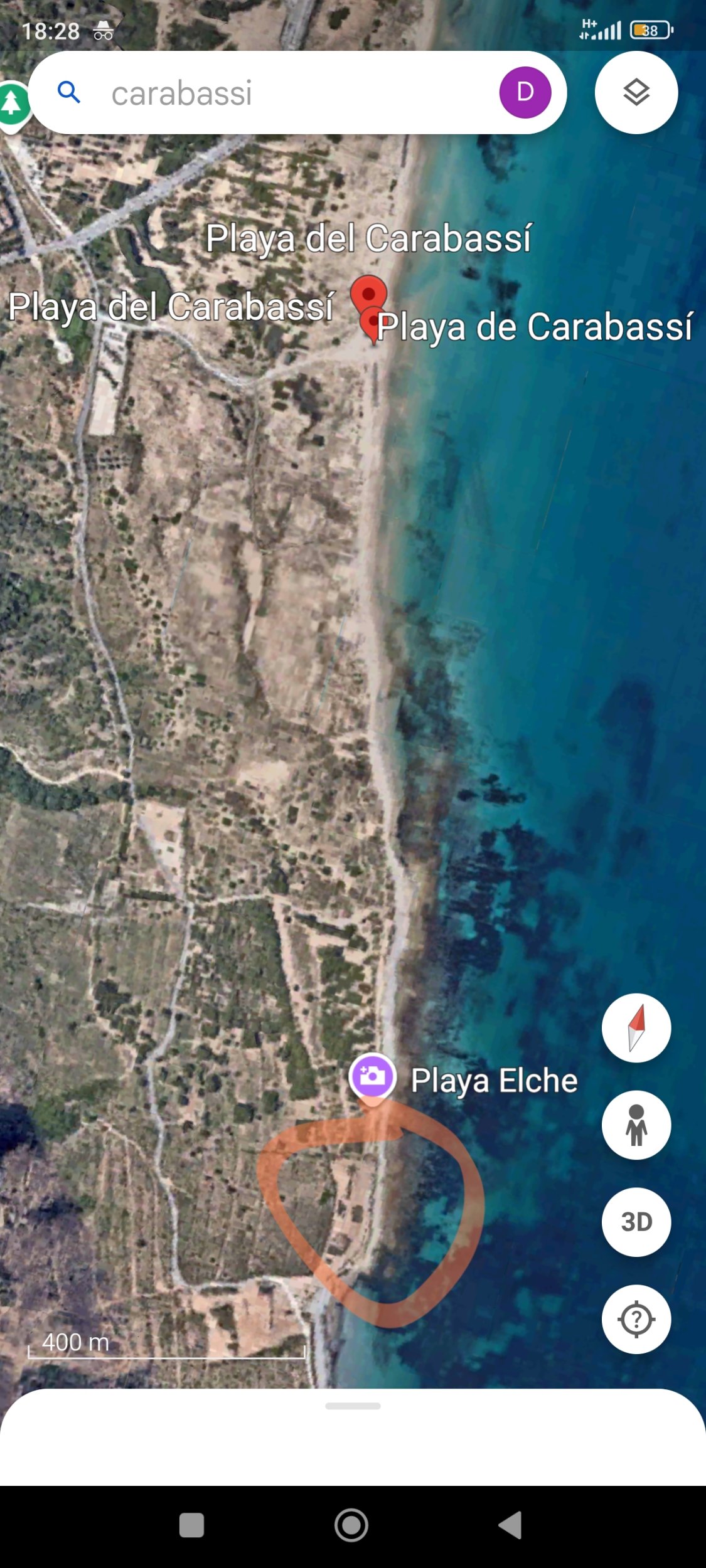Image resolution: width=706 pixels, height=1568 pixels.
Task: Open the map layers selector
Action: [636, 93]
